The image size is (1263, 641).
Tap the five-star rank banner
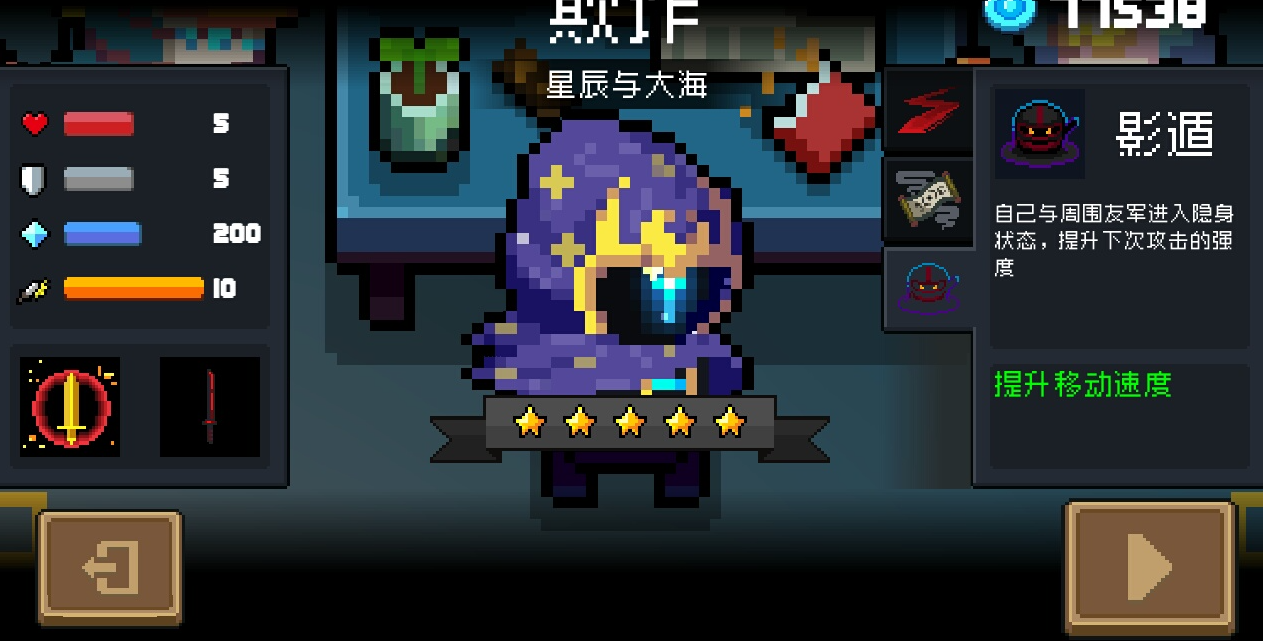[x=630, y=423]
